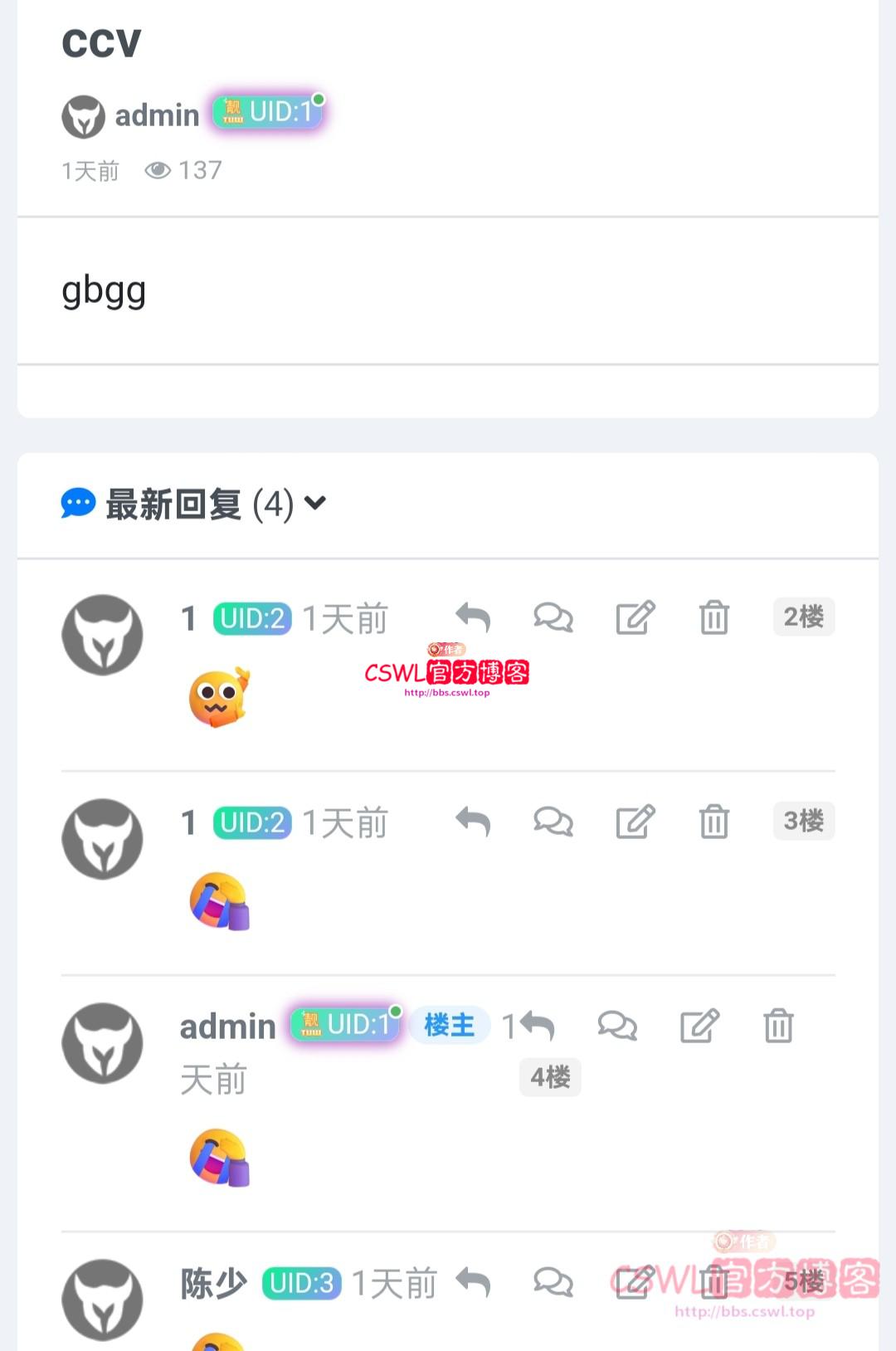
Task: Edit the 3楼 comment
Action: (635, 822)
